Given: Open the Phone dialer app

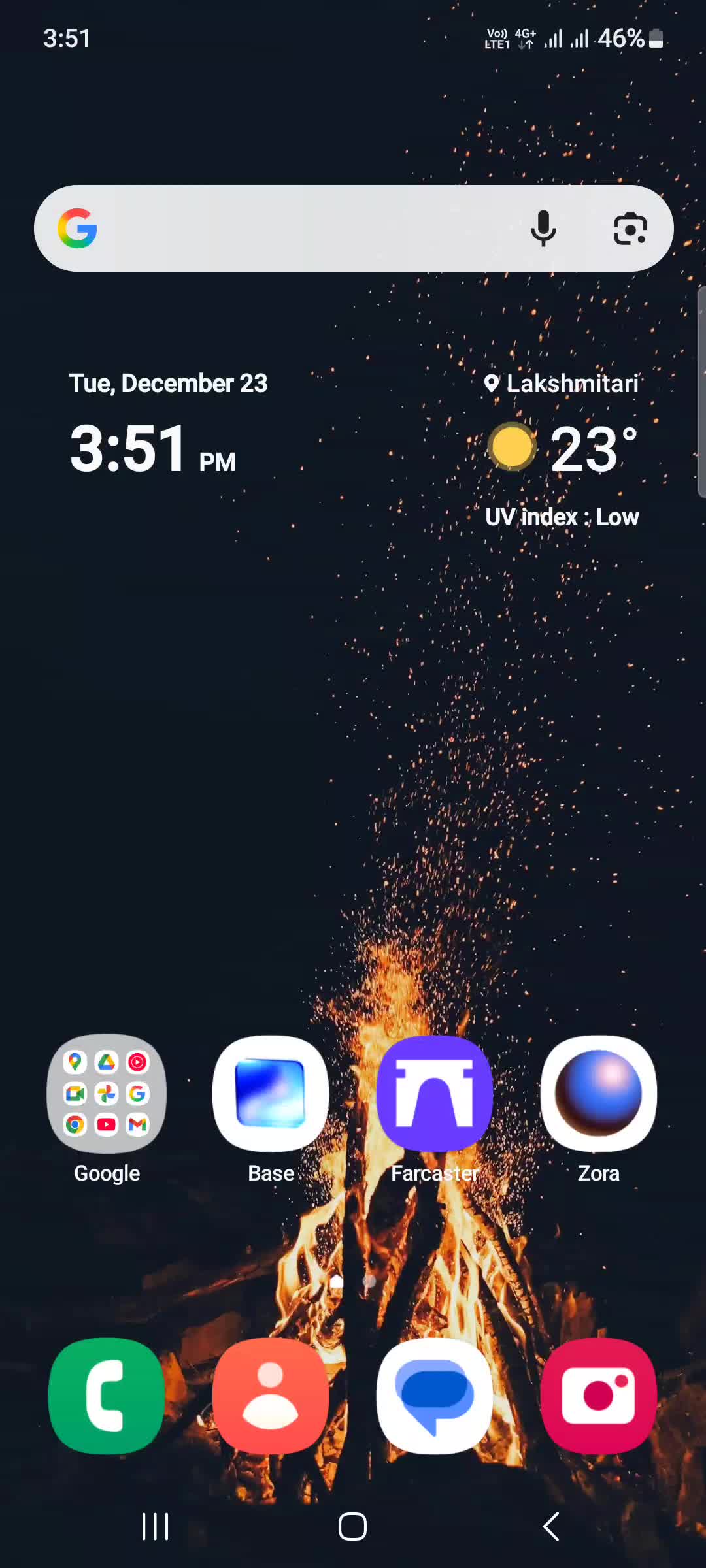Looking at the screenshot, I should click(x=107, y=1396).
